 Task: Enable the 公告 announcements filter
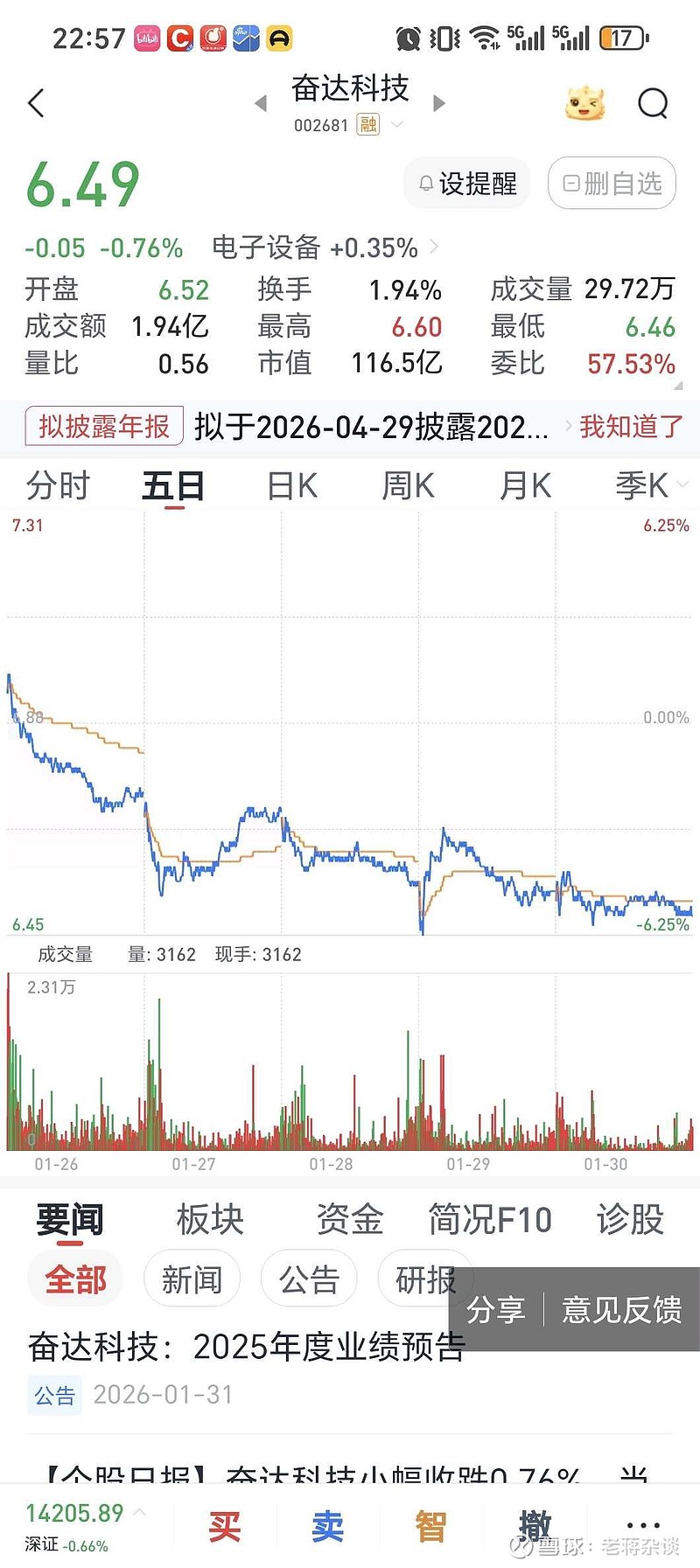(309, 1278)
